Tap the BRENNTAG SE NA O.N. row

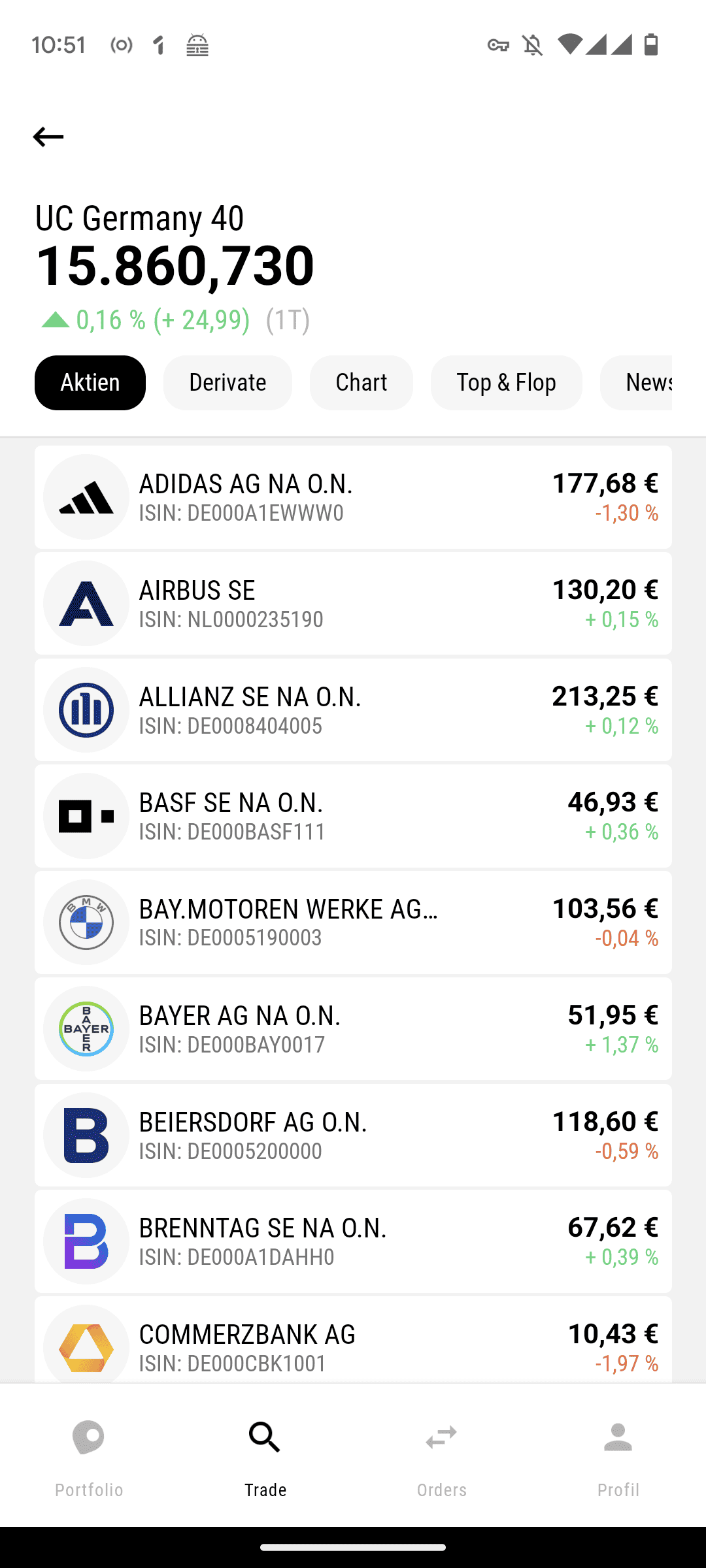(353, 1241)
